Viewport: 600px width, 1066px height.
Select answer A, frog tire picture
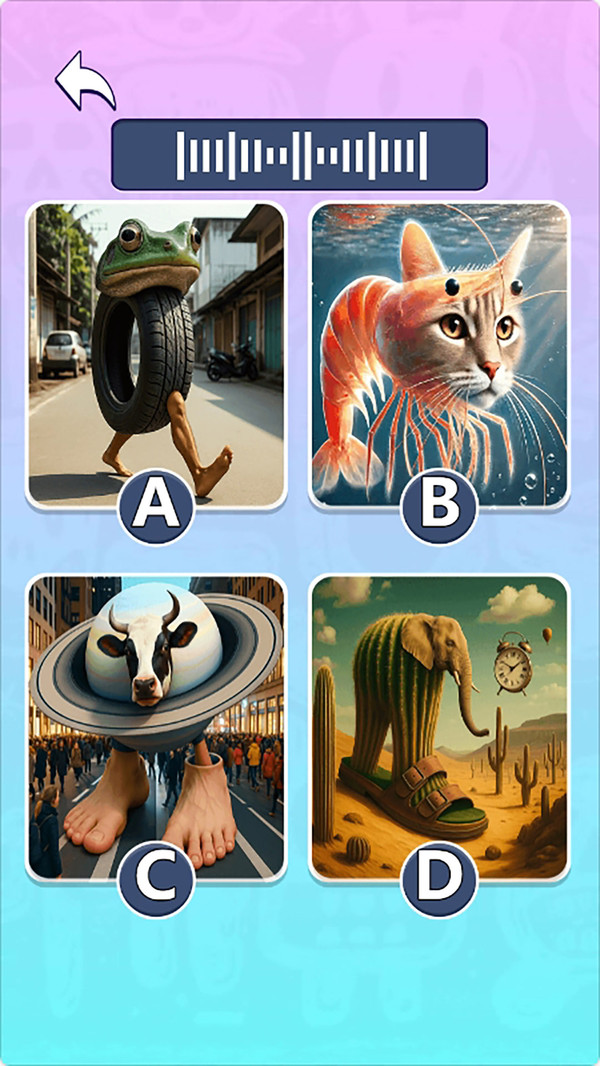pos(155,355)
